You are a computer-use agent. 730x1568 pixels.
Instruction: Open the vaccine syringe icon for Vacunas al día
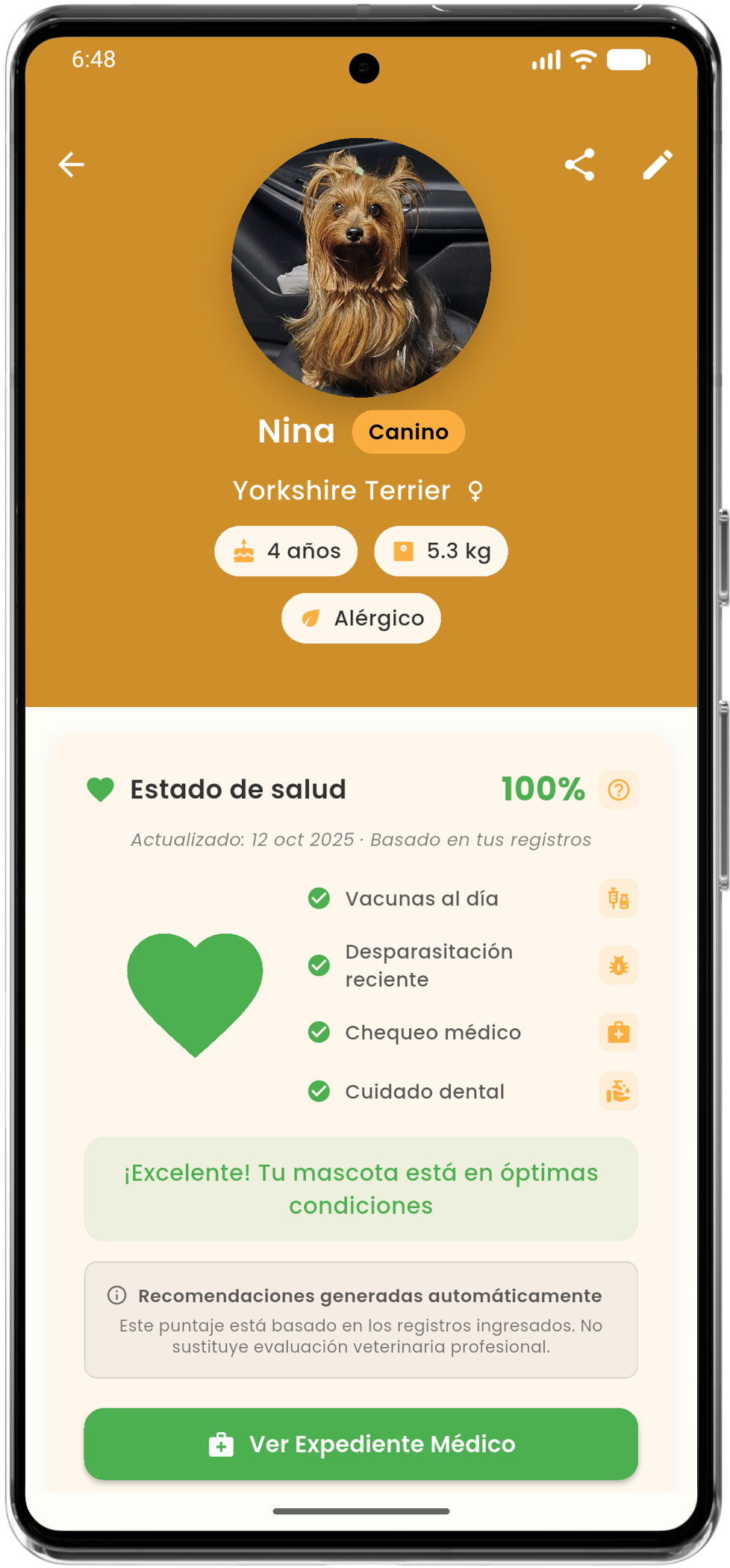pos(618,898)
